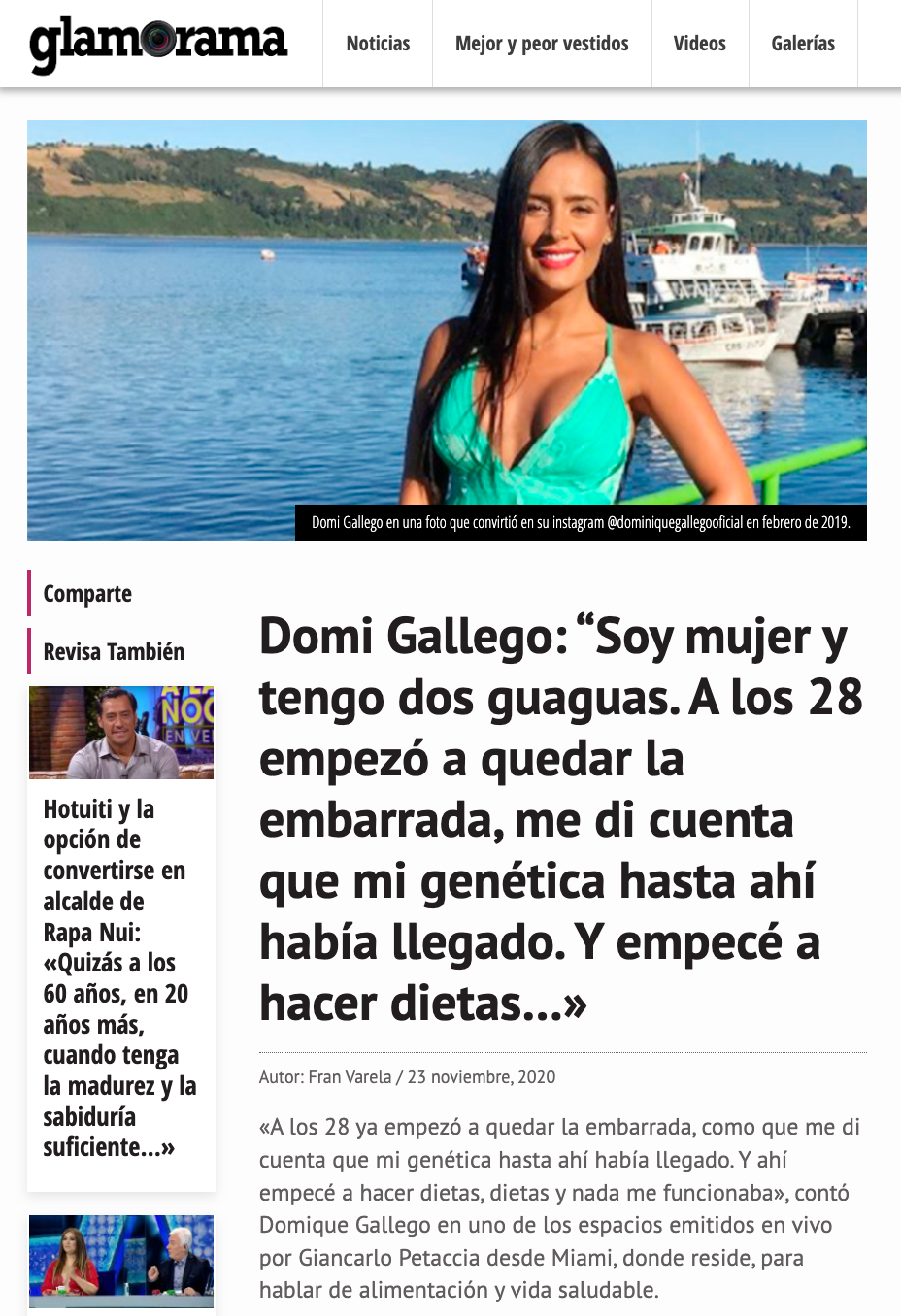
Task: Open the Galerías section
Action: (803, 44)
